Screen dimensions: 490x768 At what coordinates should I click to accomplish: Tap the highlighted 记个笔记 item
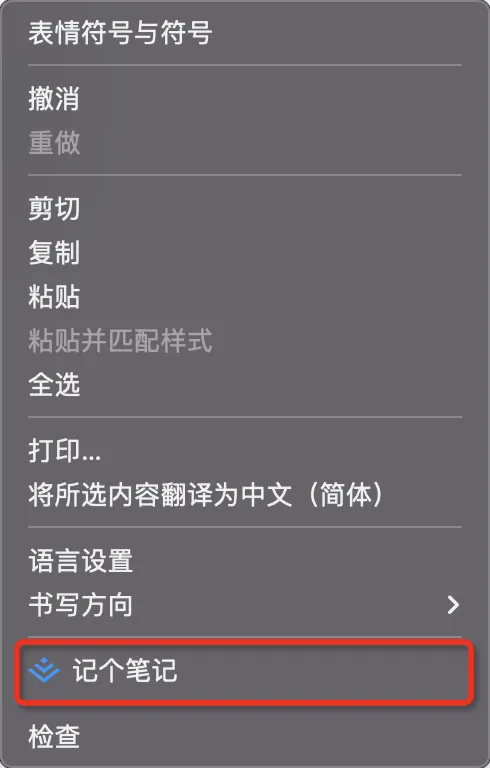[245, 671]
